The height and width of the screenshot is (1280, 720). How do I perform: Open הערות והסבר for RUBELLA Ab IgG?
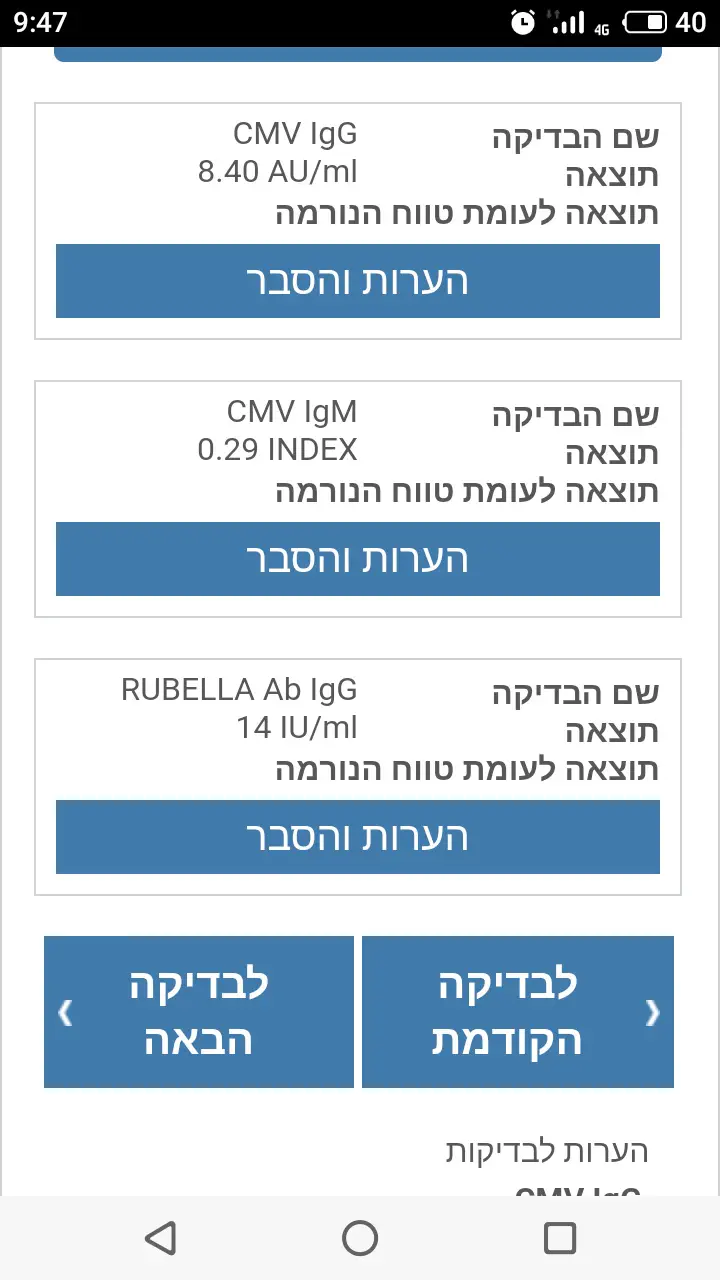pos(357,837)
